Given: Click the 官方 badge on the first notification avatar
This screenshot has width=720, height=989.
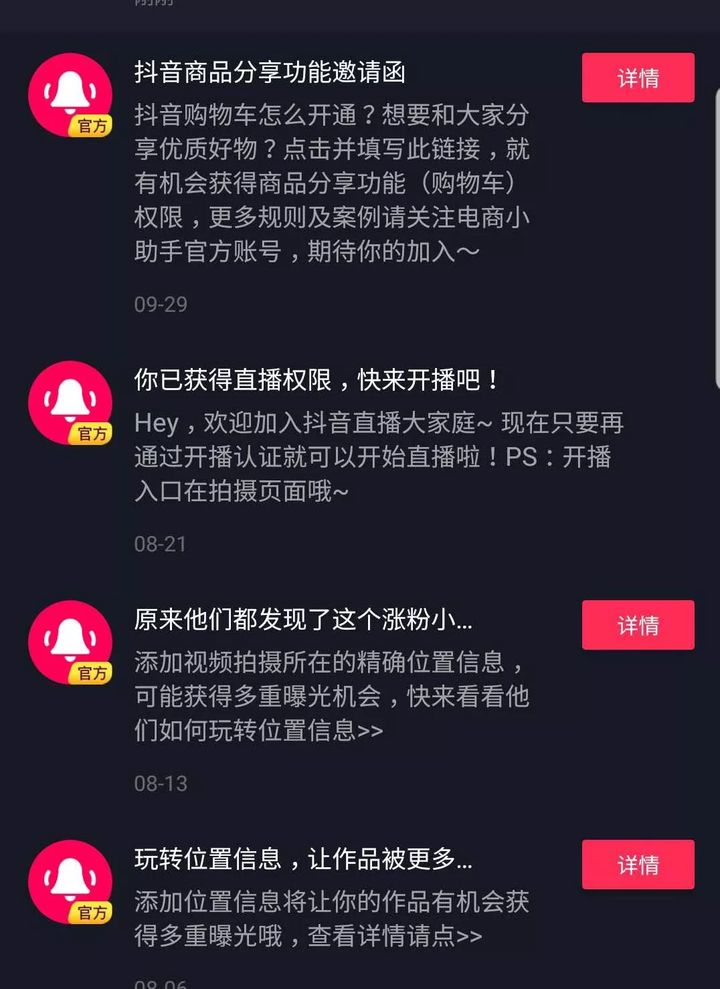Looking at the screenshot, I should (x=91, y=126).
